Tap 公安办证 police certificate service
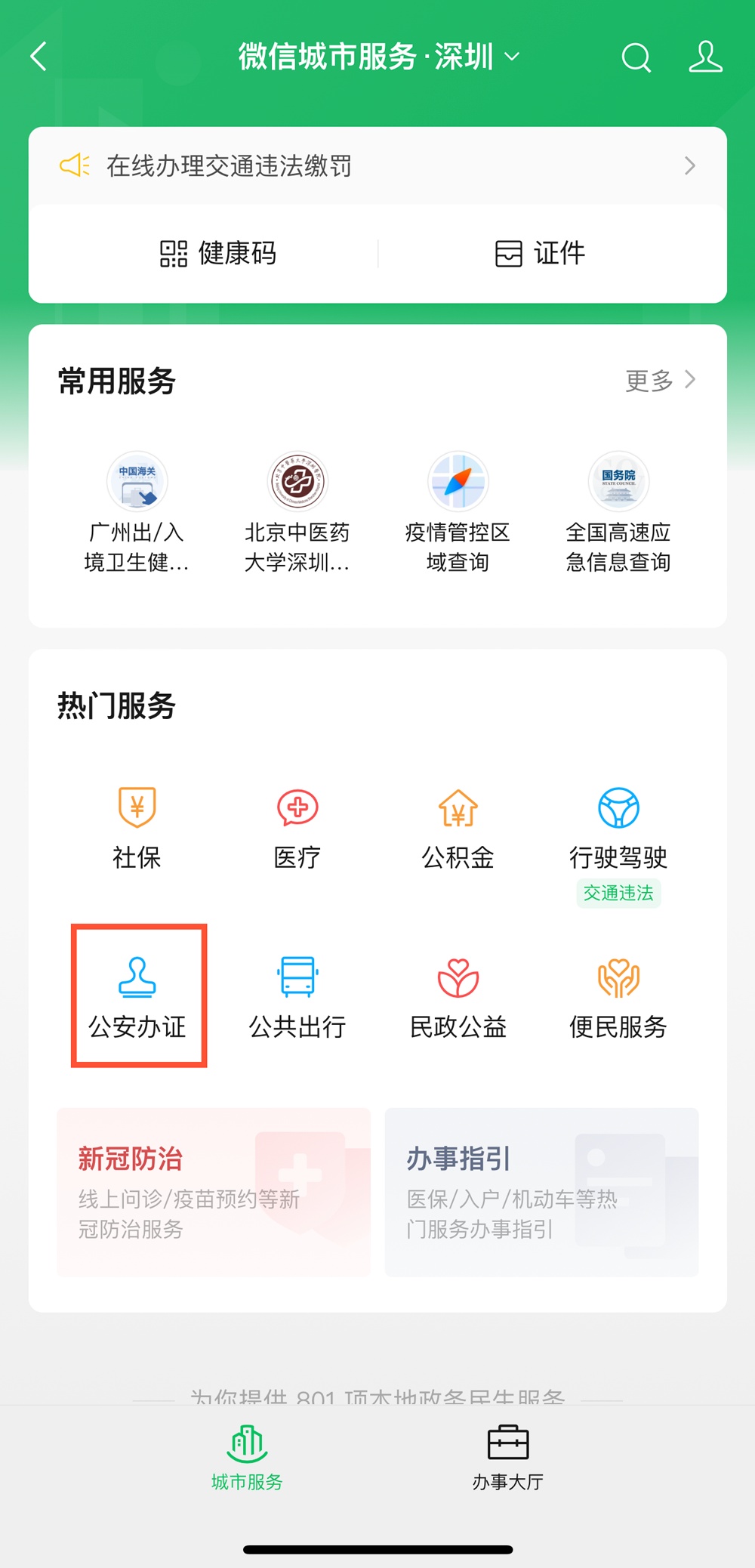Screen dimensions: 755x1568 (x=138, y=995)
